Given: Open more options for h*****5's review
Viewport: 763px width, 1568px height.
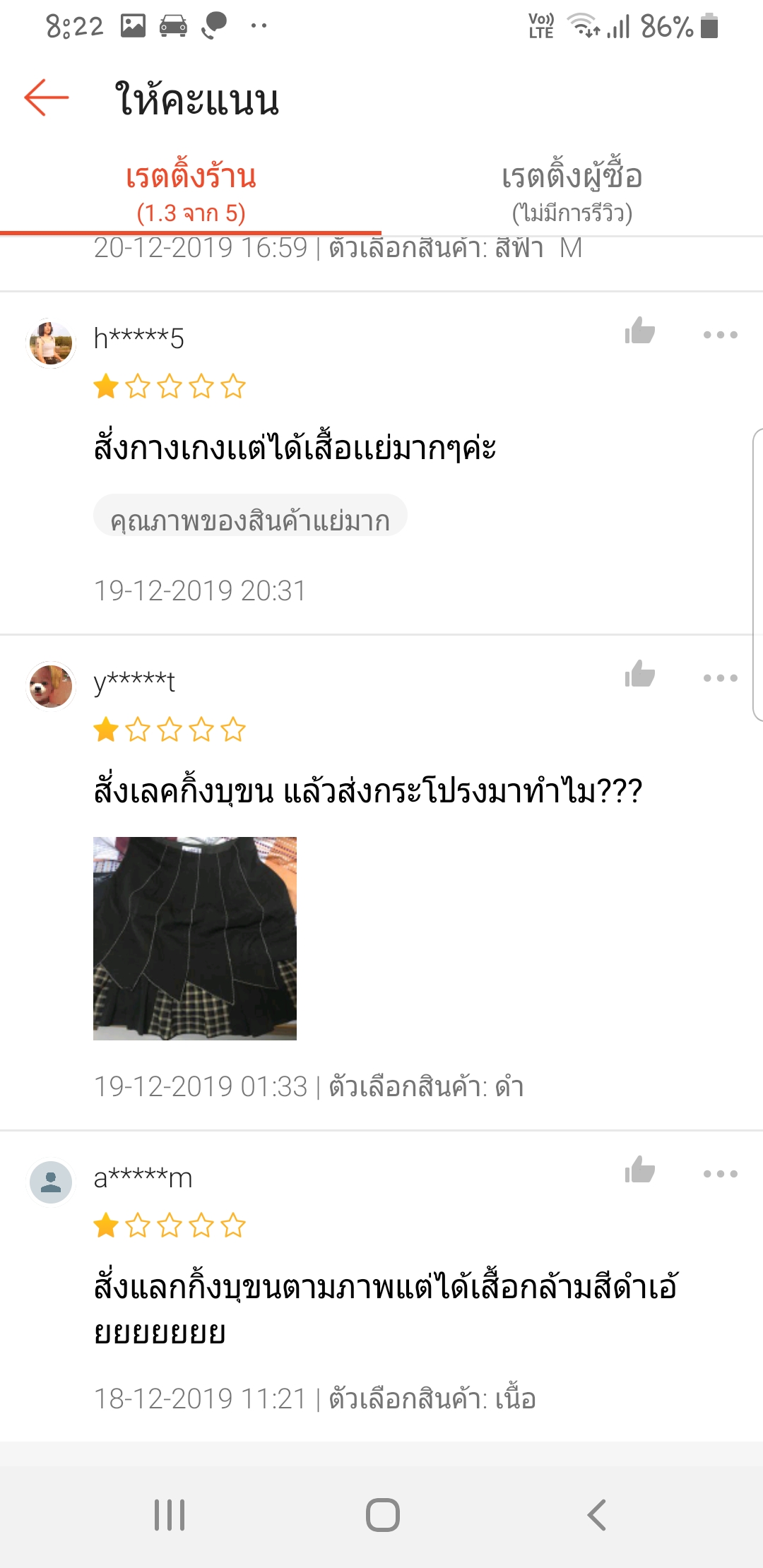Looking at the screenshot, I should tap(720, 335).
